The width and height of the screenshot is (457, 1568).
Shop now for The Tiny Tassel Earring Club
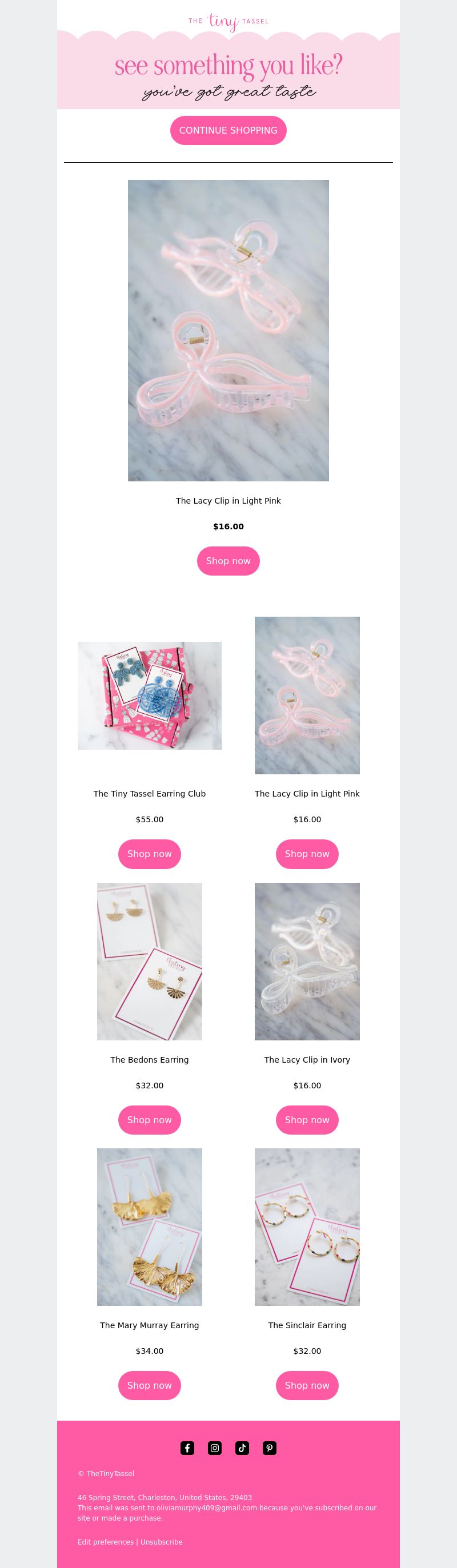(149, 854)
